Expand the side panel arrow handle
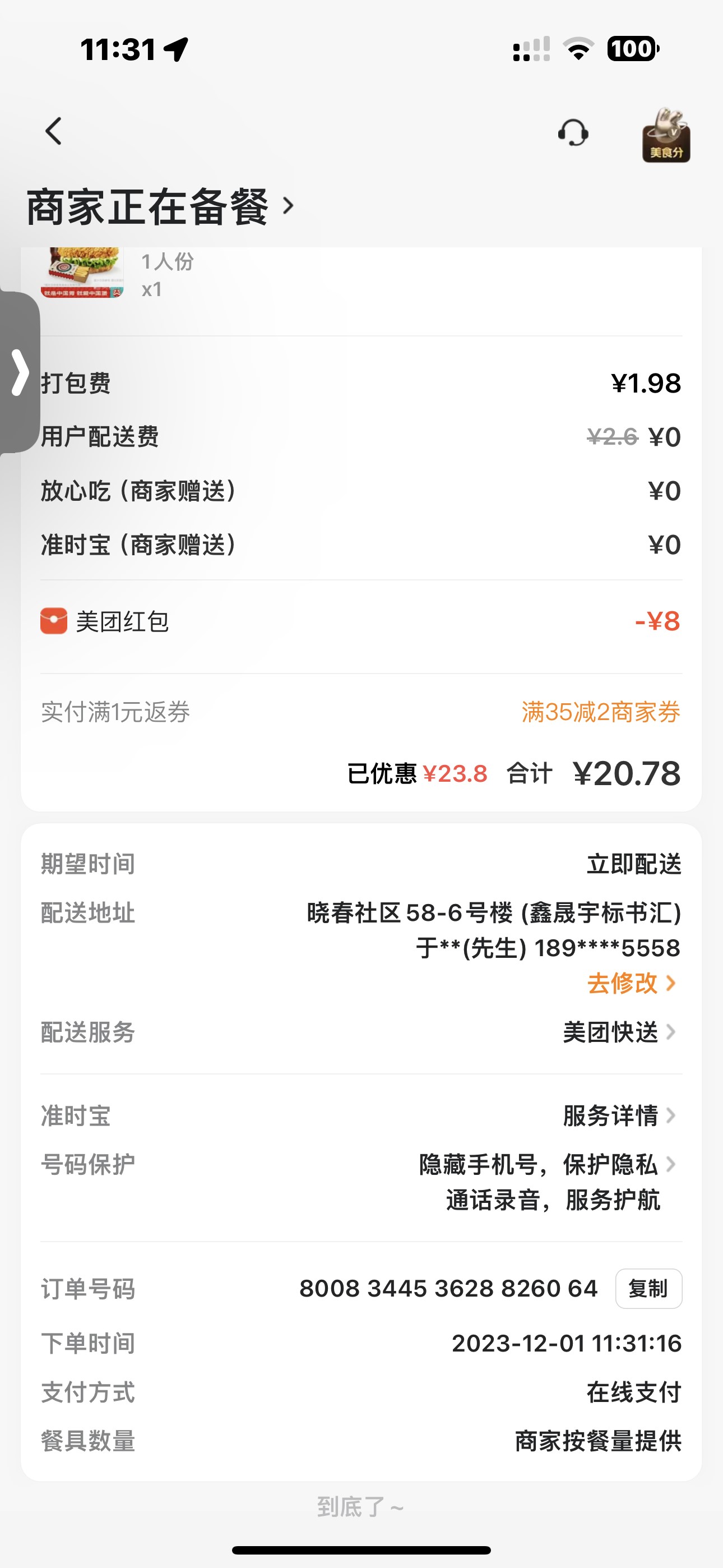723x1568 pixels. pyautogui.click(x=20, y=372)
